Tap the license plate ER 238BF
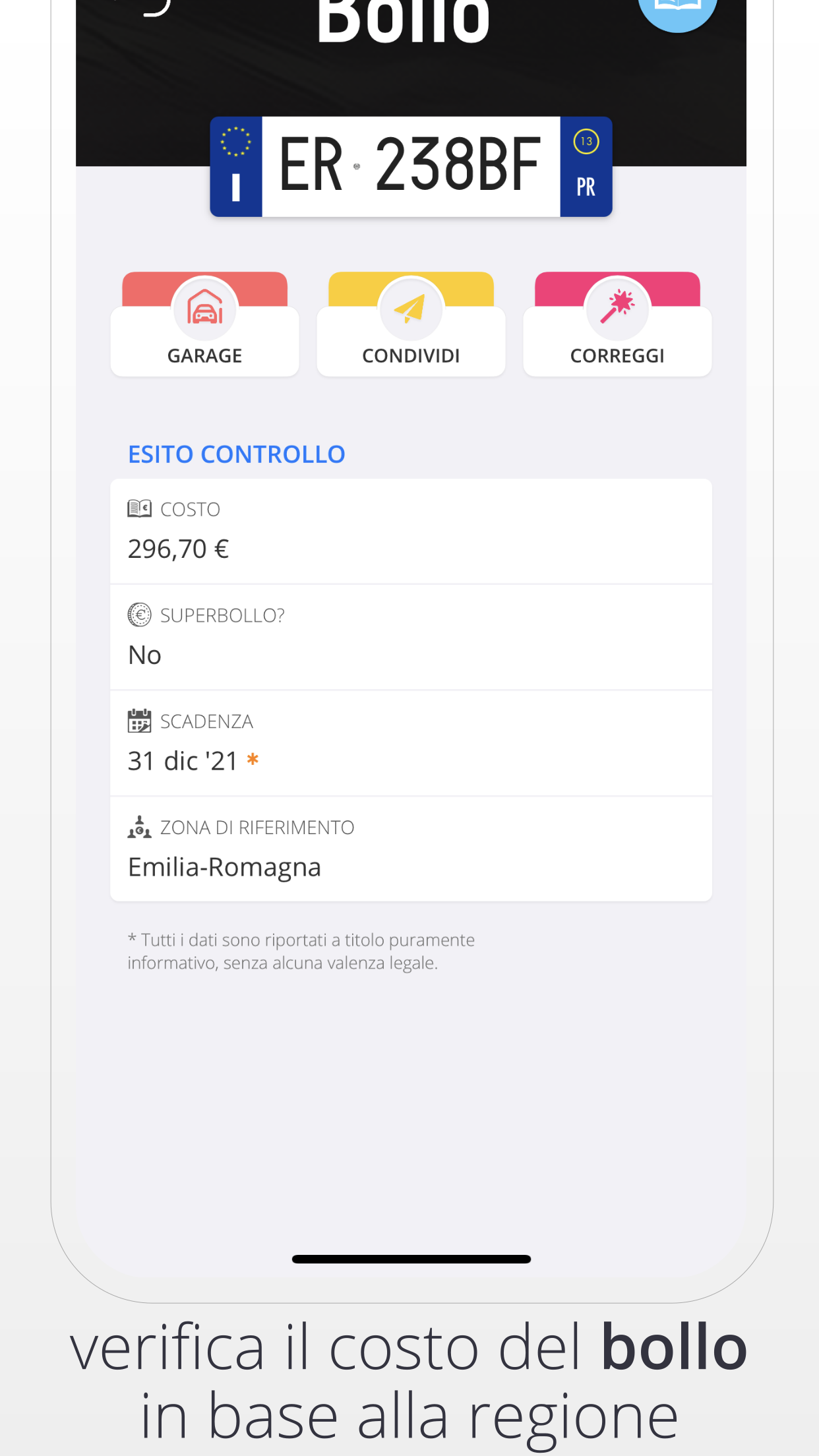 [x=411, y=166]
